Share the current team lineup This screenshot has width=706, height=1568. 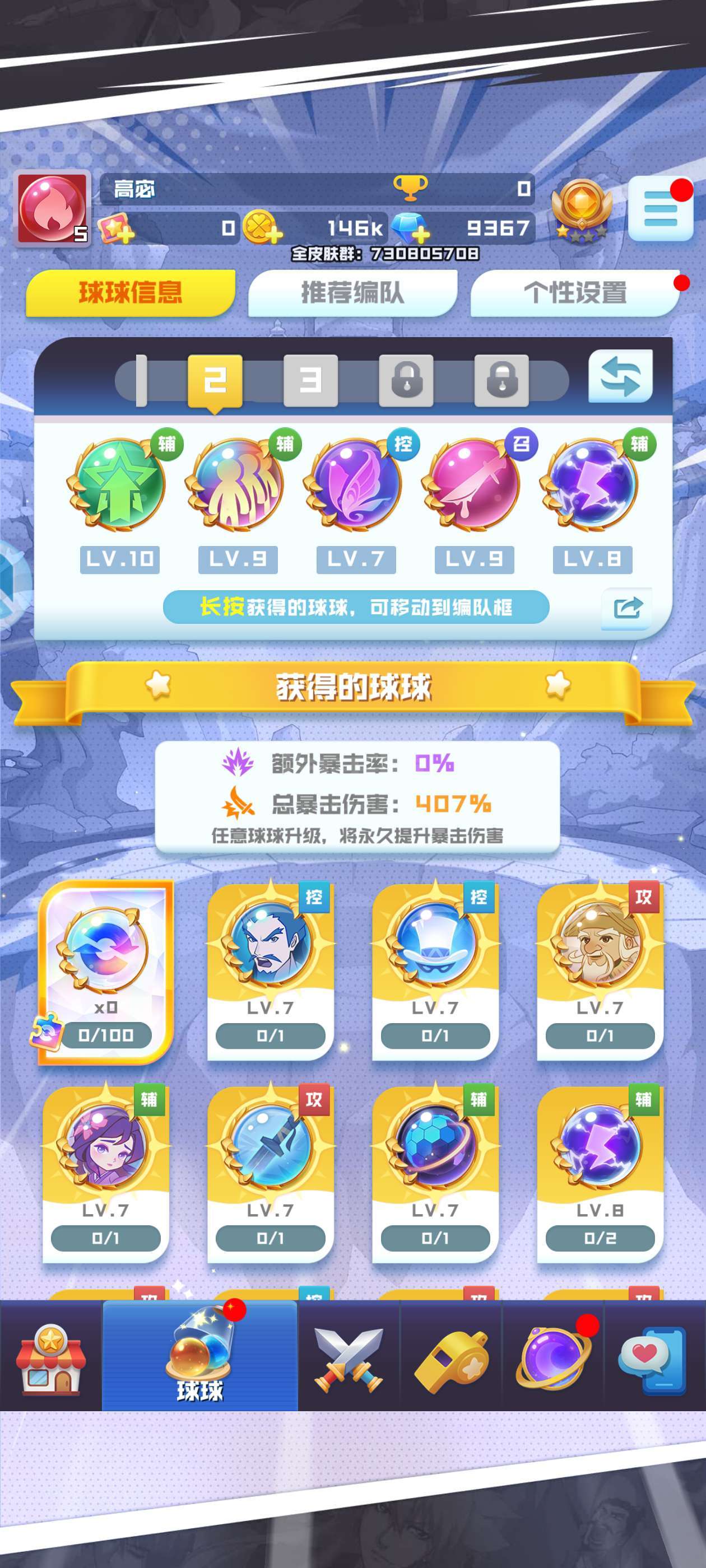coord(627,608)
